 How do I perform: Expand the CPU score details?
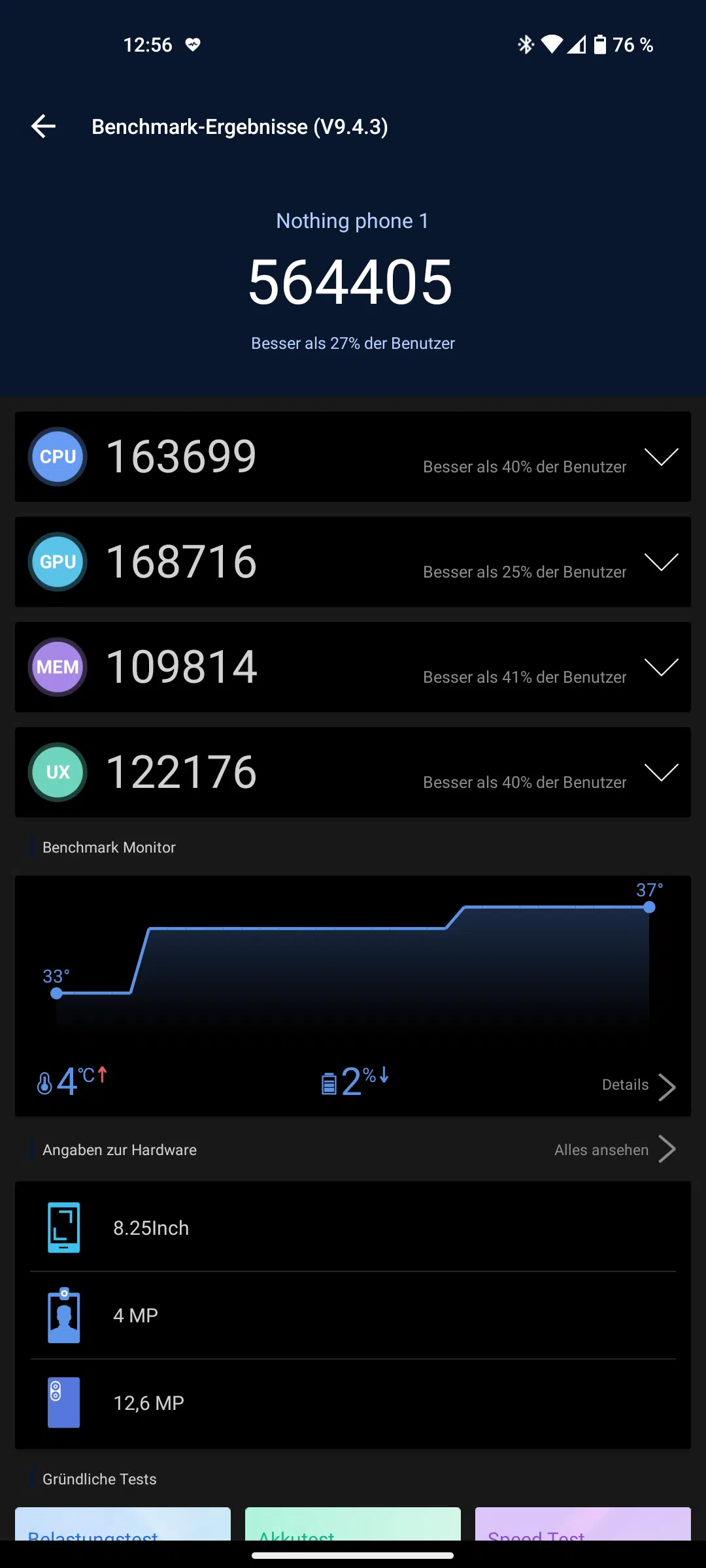661,457
